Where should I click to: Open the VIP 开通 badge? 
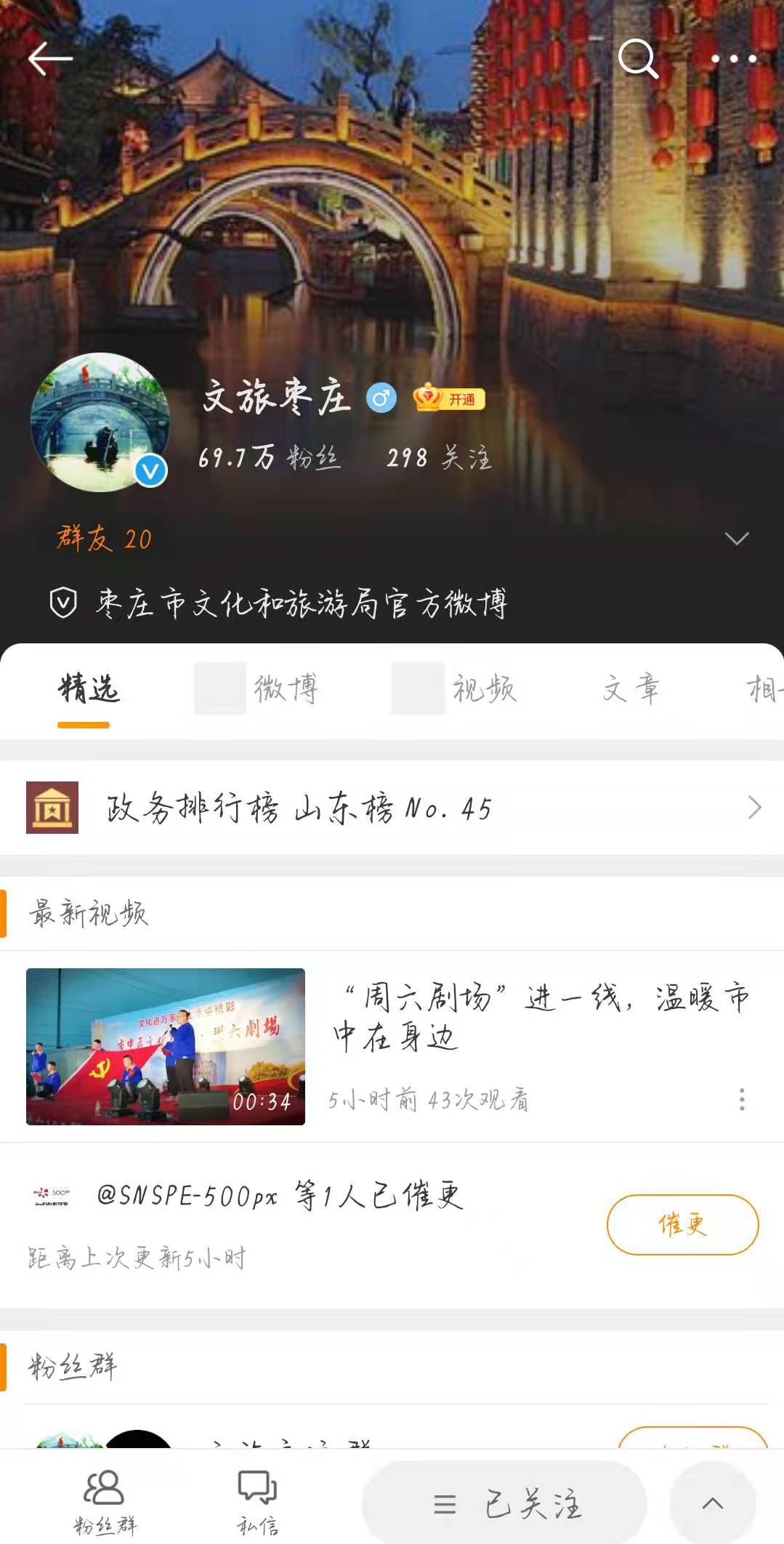click(x=449, y=398)
